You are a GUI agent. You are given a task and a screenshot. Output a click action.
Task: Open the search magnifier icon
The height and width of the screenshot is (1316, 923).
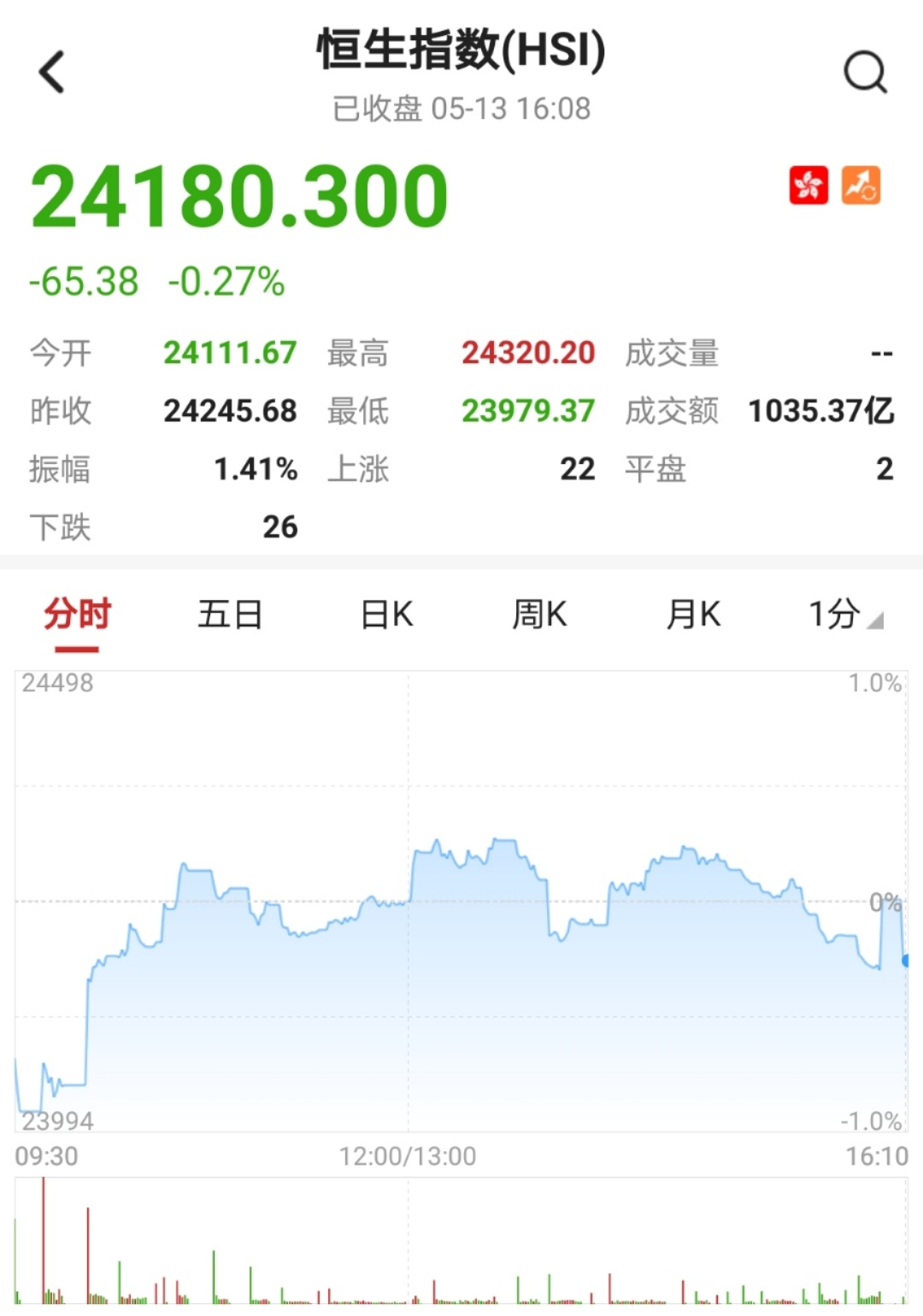click(x=865, y=72)
